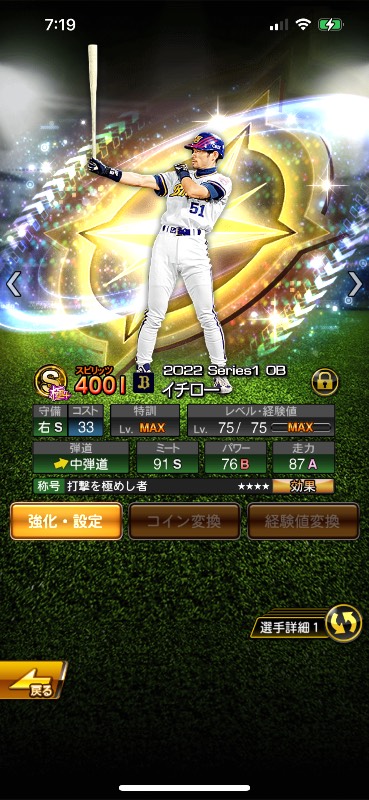Screen dimensions: 369x800
Task: Go to the previous player with left arrow
Action: pos(14,284)
